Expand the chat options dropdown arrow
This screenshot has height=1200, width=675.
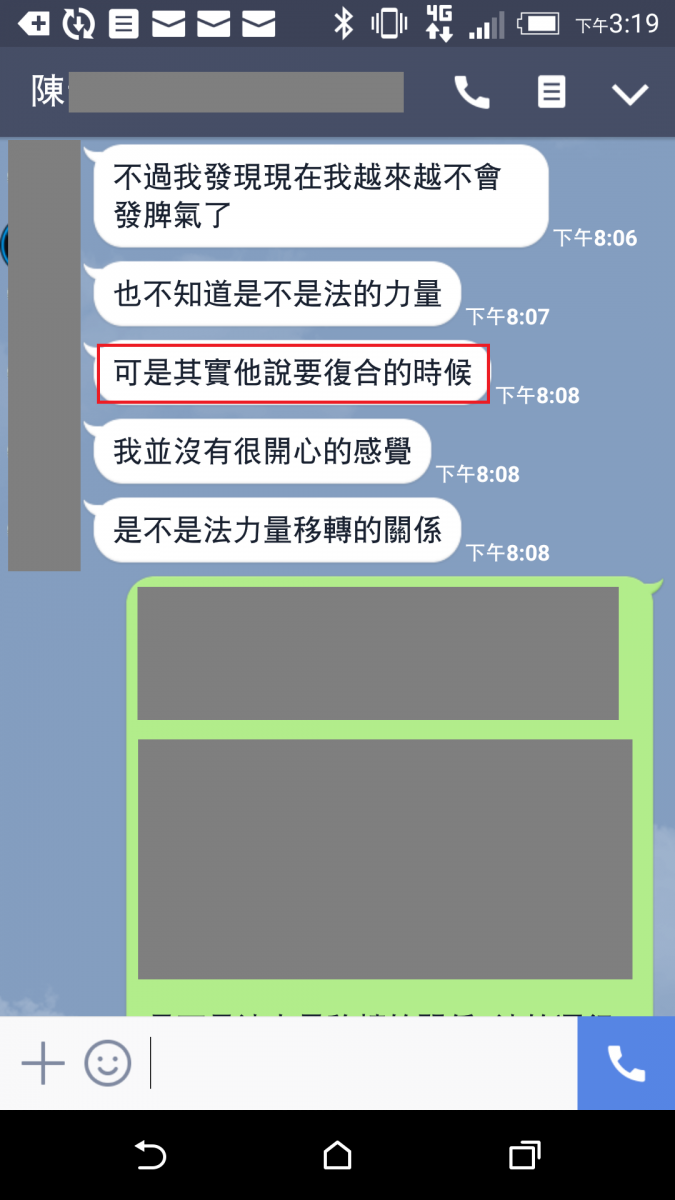pos(630,94)
